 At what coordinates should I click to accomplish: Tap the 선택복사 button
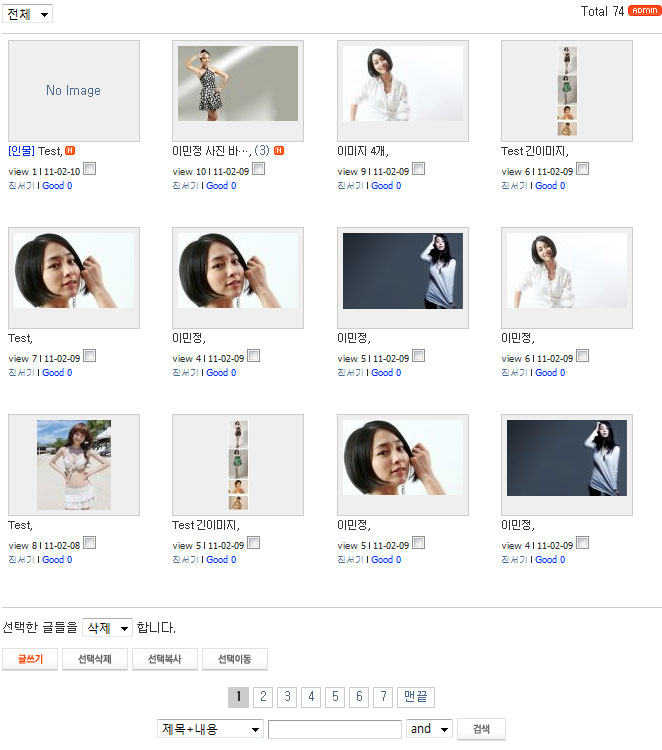click(164, 659)
